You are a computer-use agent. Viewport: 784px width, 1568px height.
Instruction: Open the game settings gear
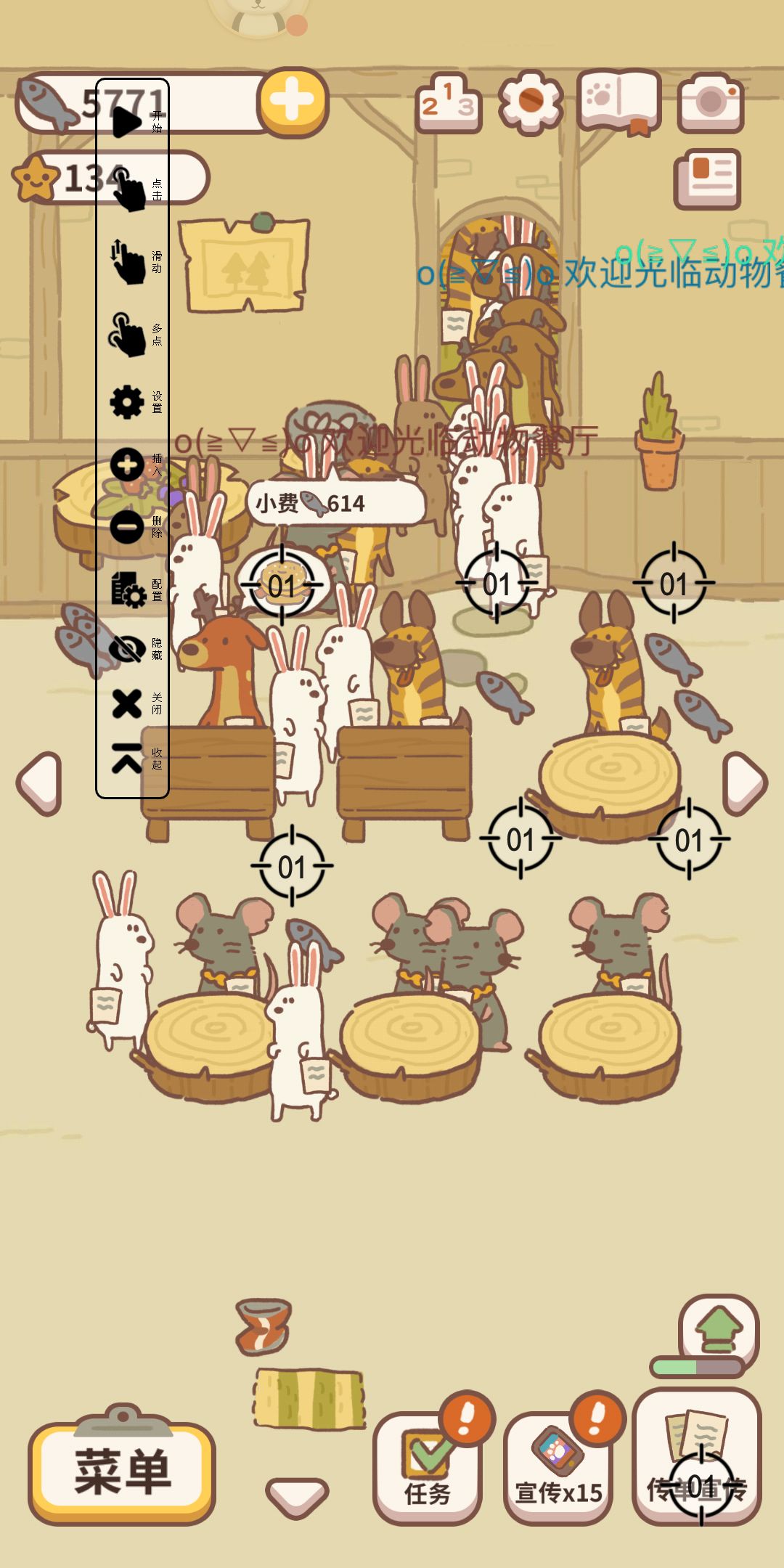click(x=531, y=102)
